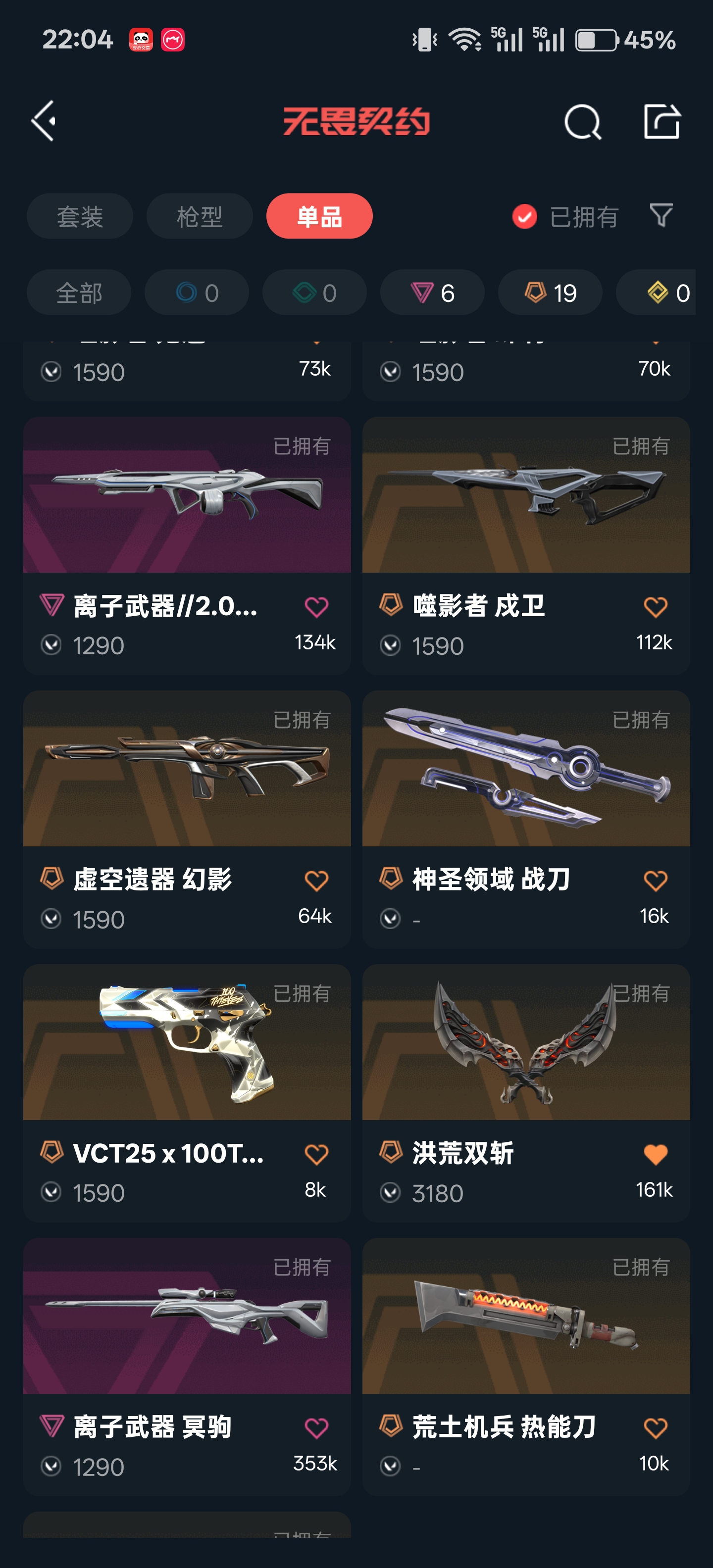Switch to the 套装 tab
The height and width of the screenshot is (1568, 713).
point(80,216)
